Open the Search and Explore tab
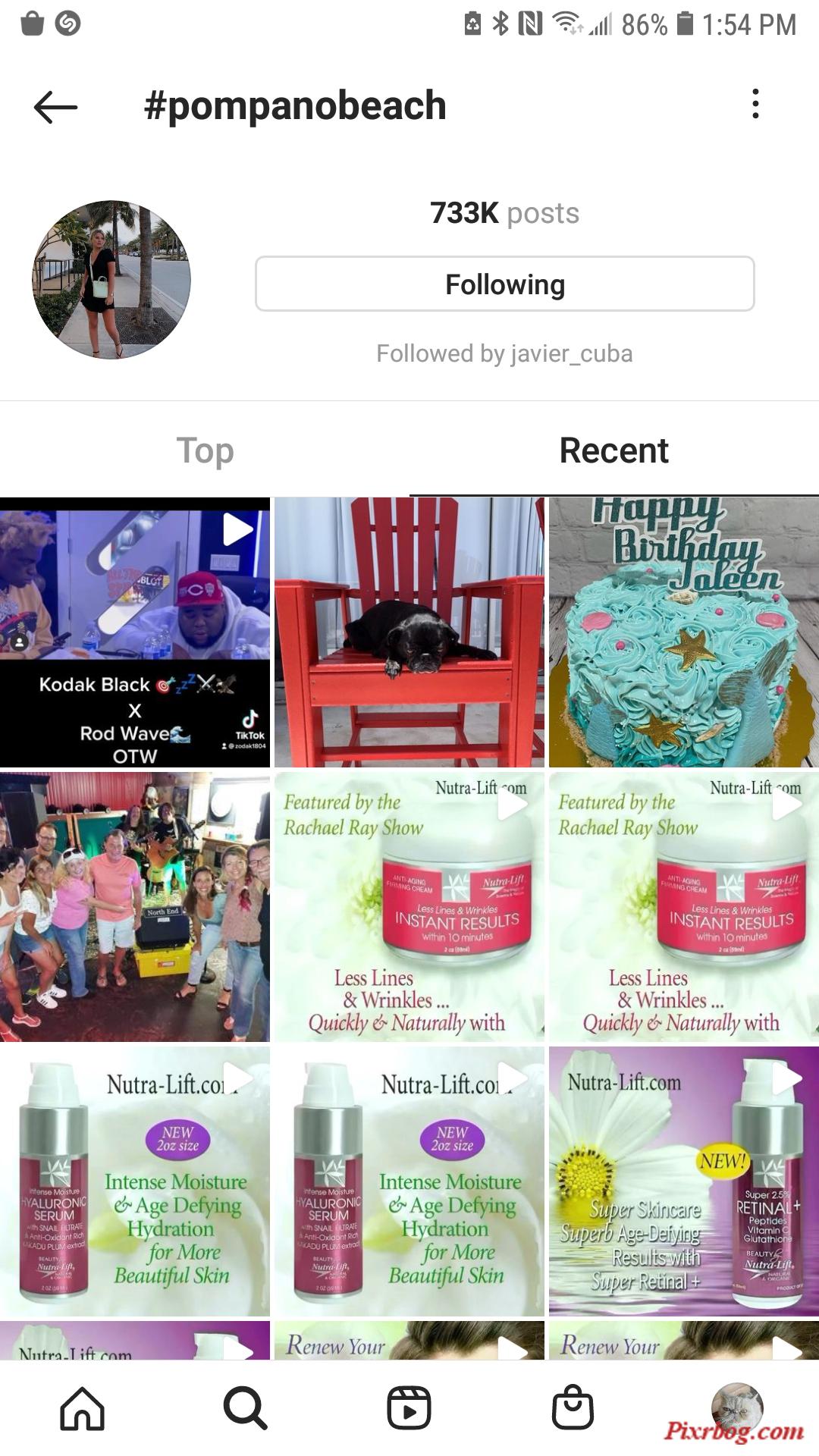The width and height of the screenshot is (819, 1456). coord(245,1408)
